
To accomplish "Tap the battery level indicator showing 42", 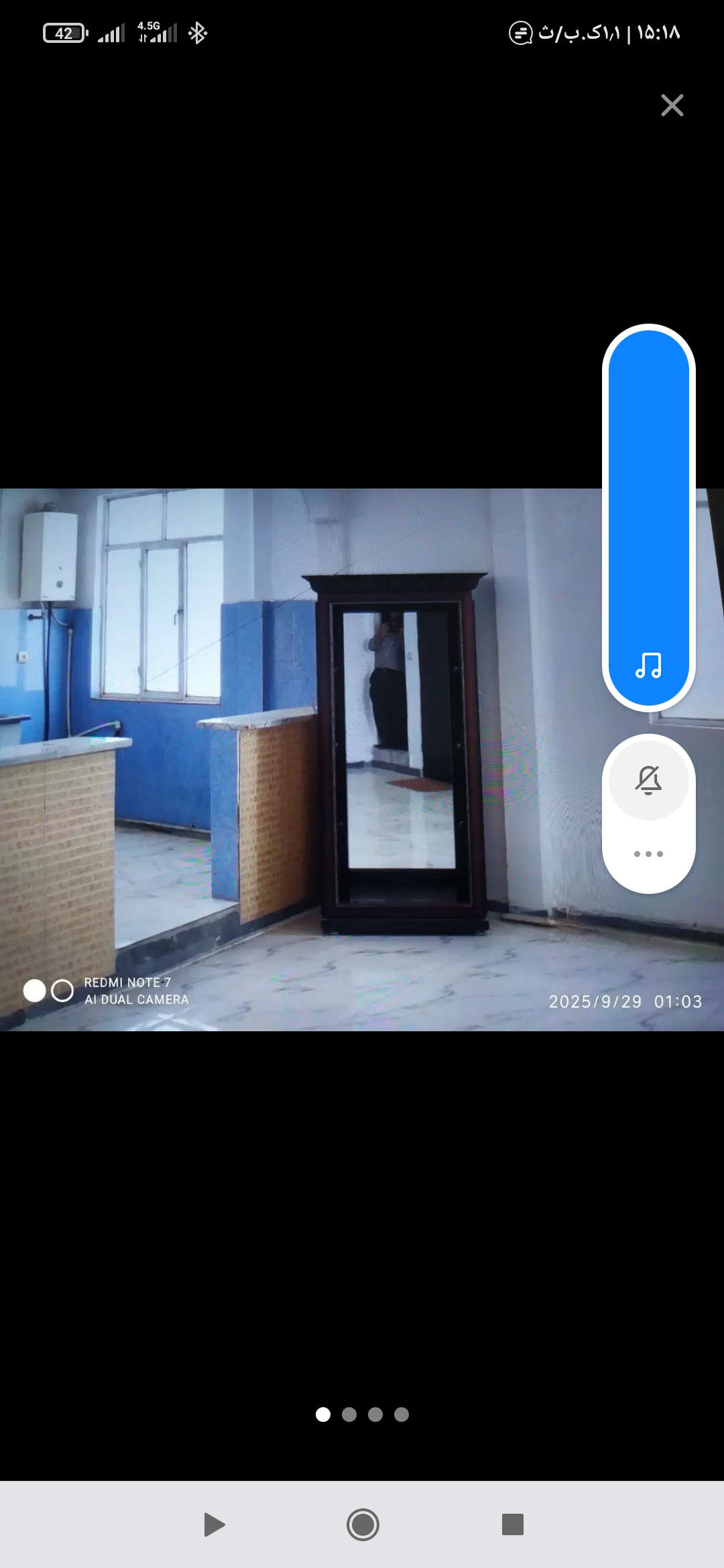I will [x=64, y=32].
